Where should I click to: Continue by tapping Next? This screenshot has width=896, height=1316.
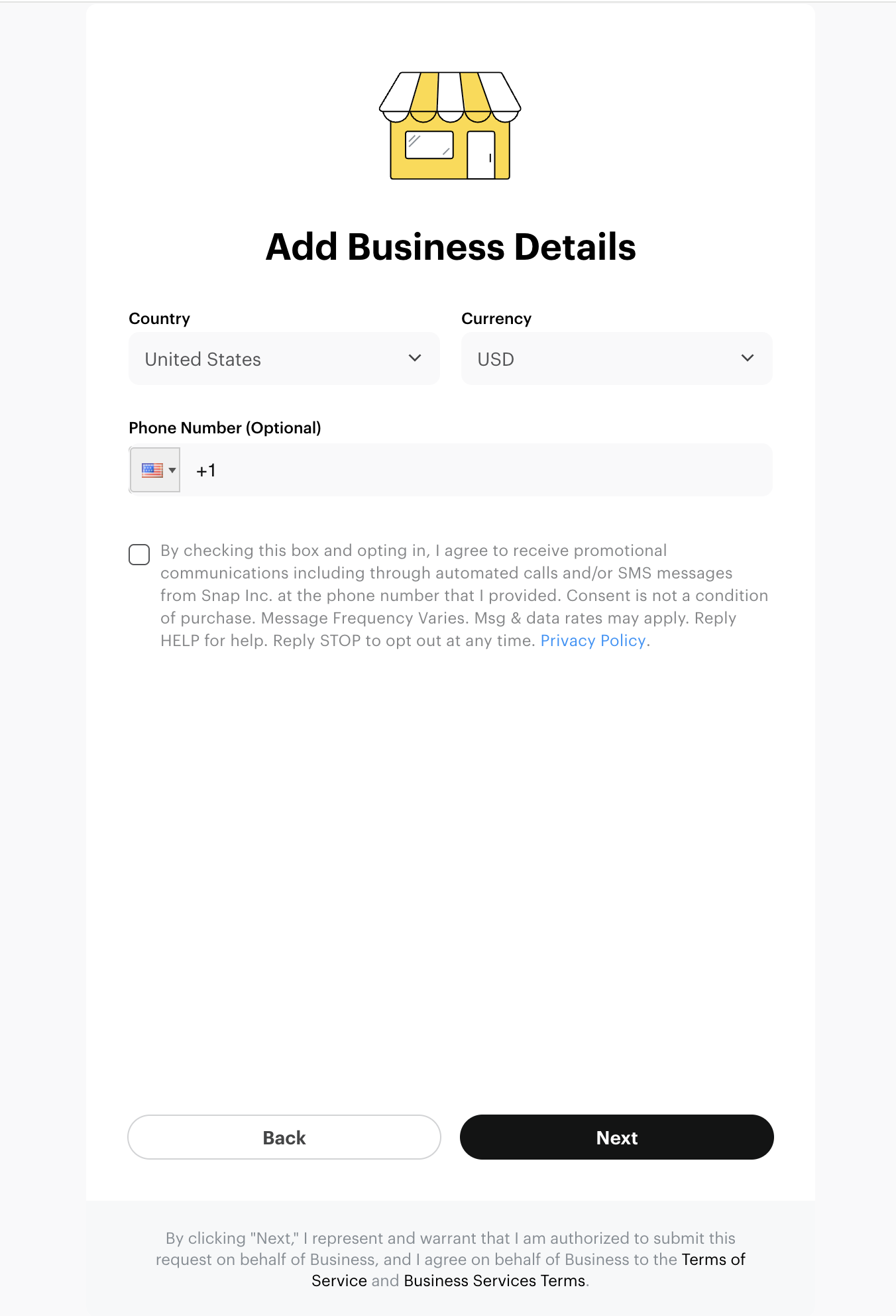click(616, 1137)
